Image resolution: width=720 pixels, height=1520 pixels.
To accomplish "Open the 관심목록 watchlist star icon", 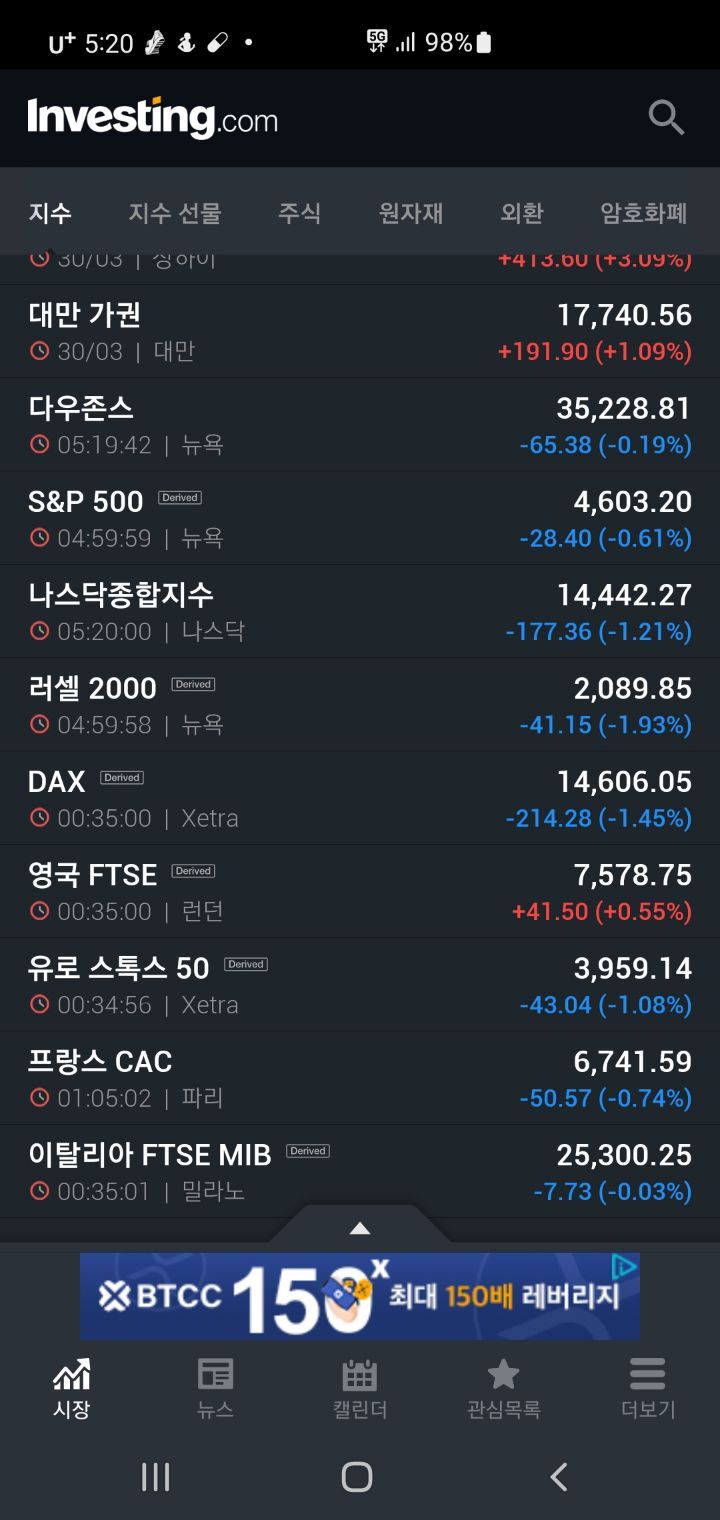I will [x=503, y=1390].
